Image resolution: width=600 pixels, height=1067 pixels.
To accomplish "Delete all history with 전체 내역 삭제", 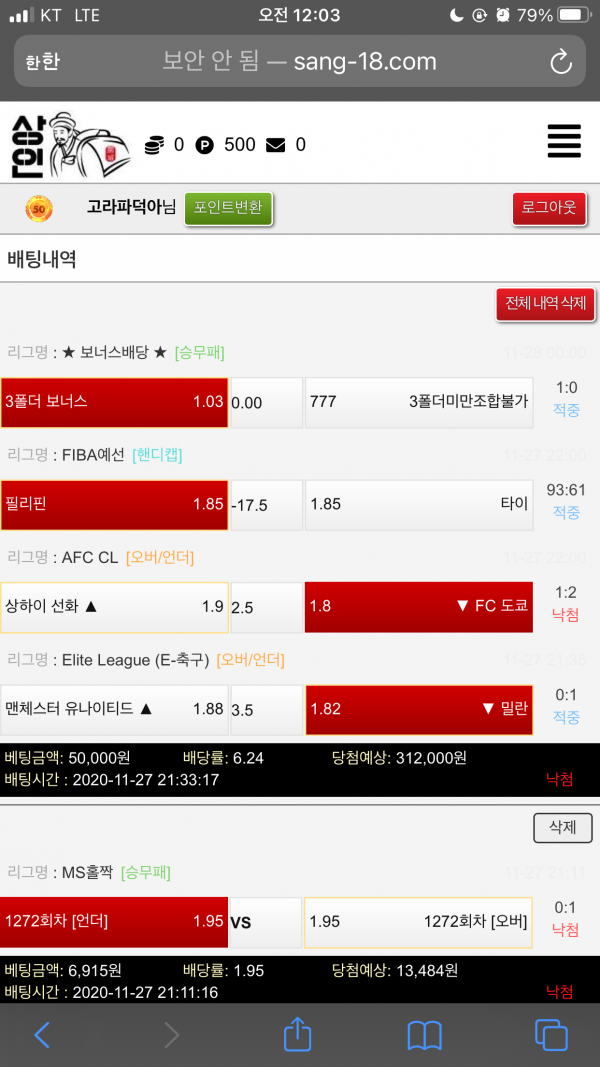I will (x=545, y=304).
